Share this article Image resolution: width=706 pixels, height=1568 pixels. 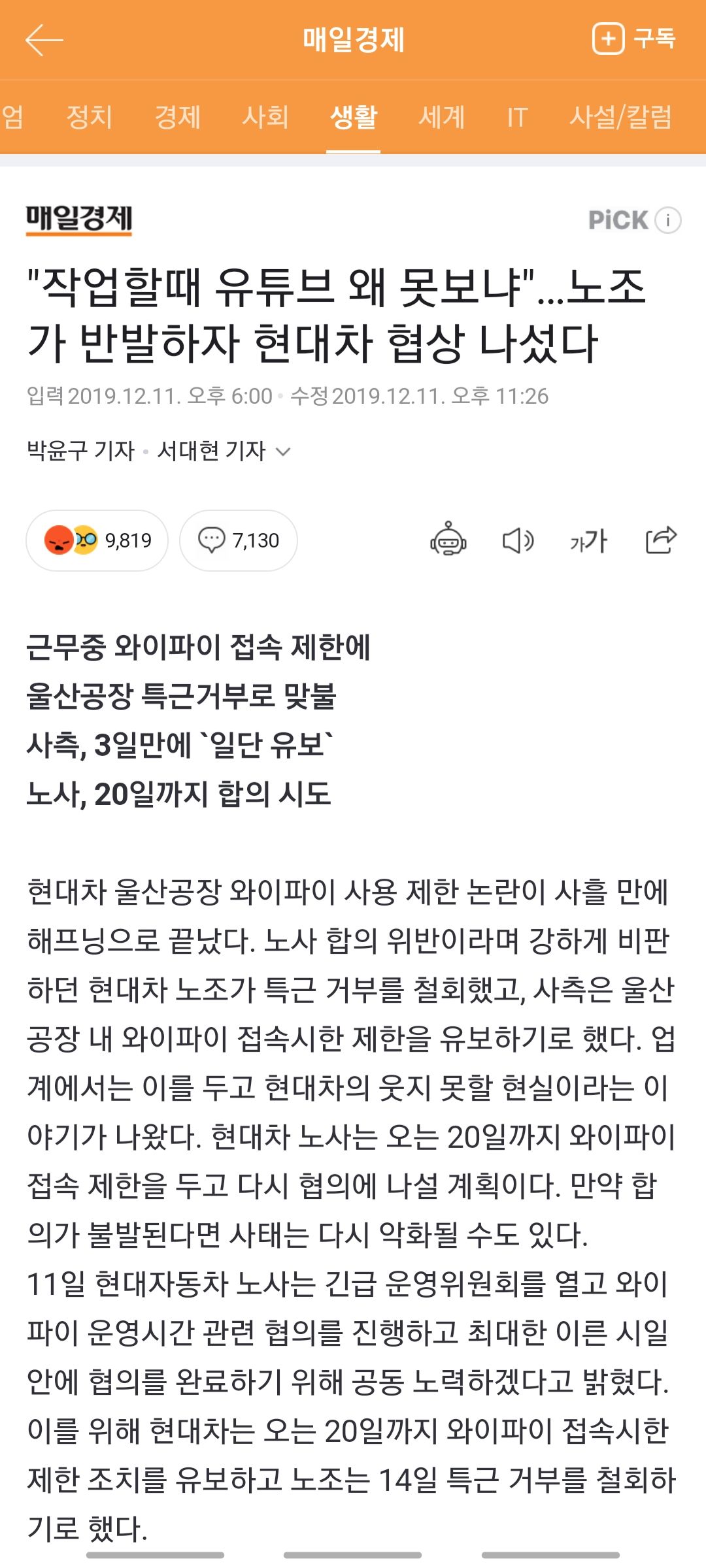660,540
